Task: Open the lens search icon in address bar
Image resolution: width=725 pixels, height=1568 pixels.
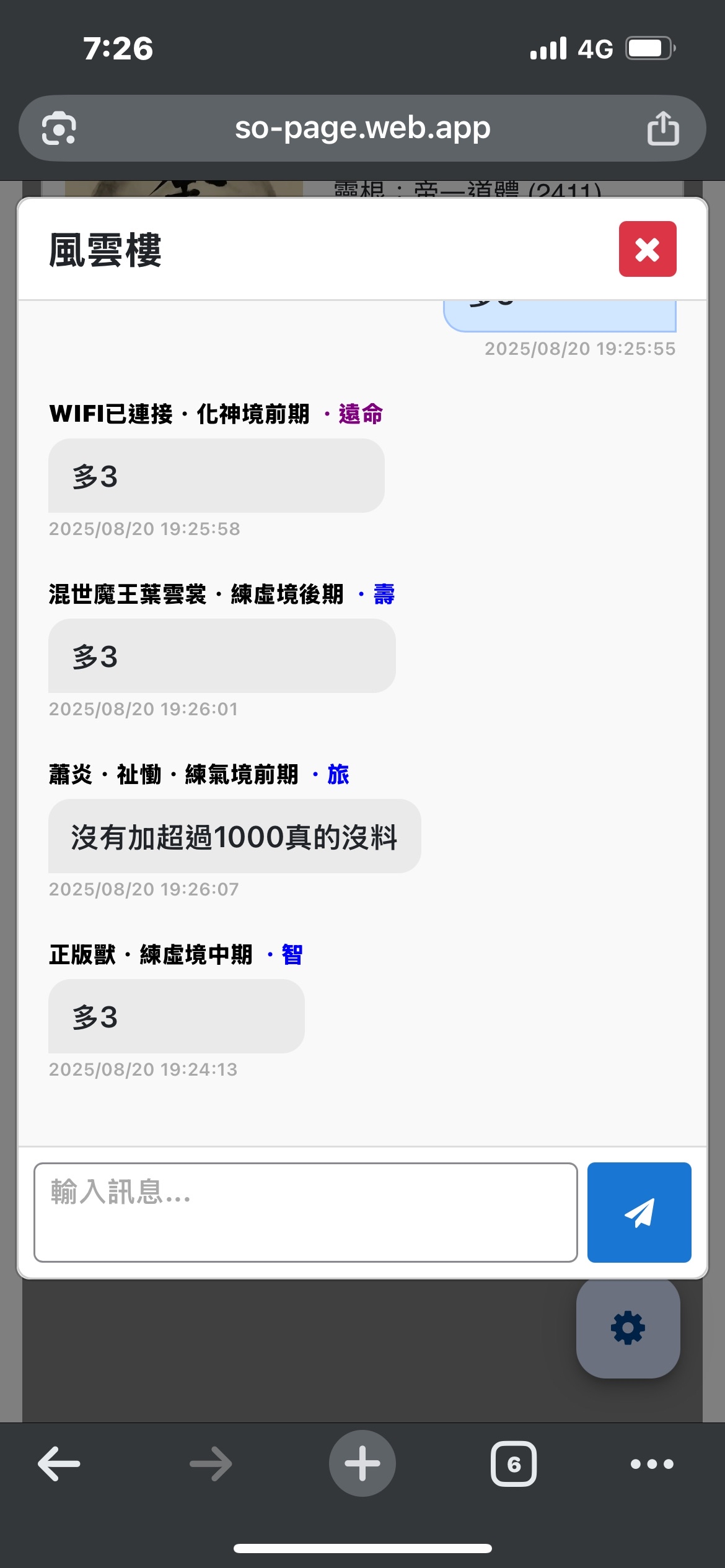Action: tap(59, 128)
